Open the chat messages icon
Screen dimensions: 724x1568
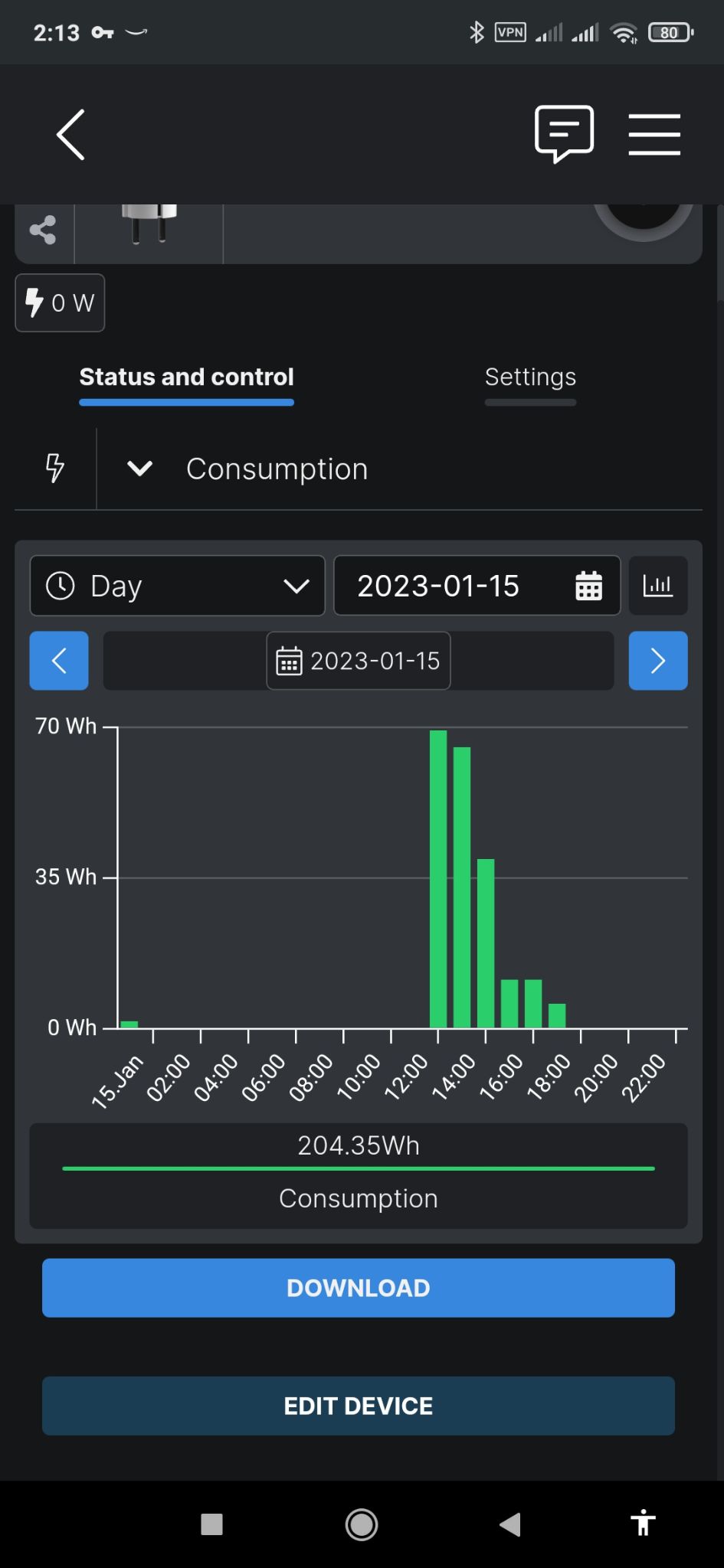pyautogui.click(x=564, y=135)
